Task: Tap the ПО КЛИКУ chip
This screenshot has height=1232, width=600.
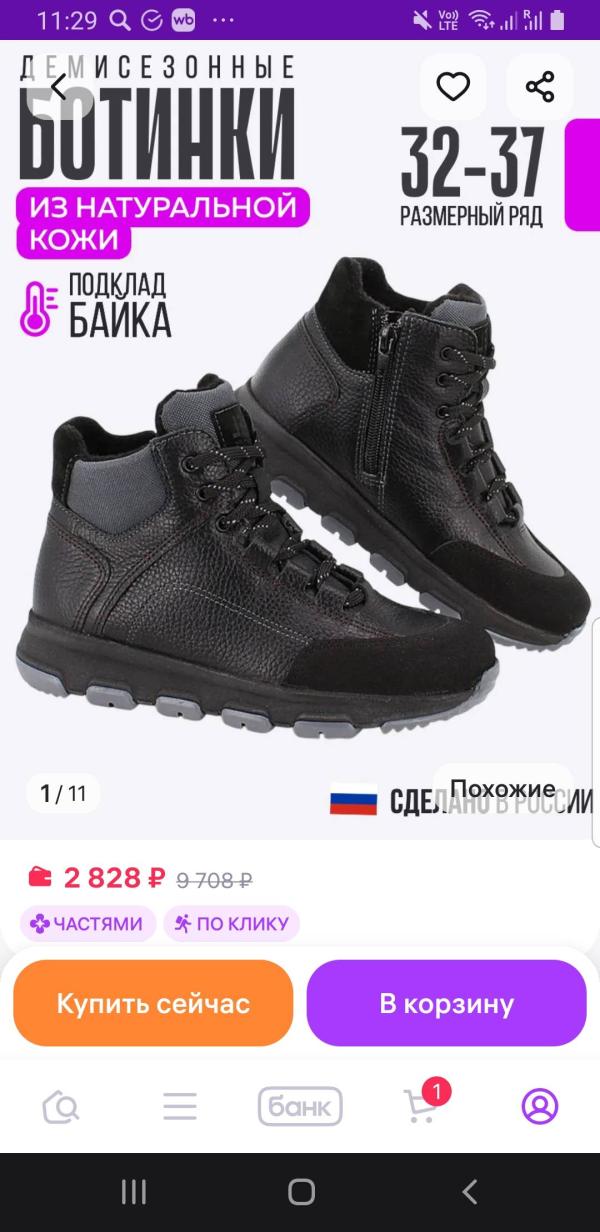Action: tap(231, 923)
